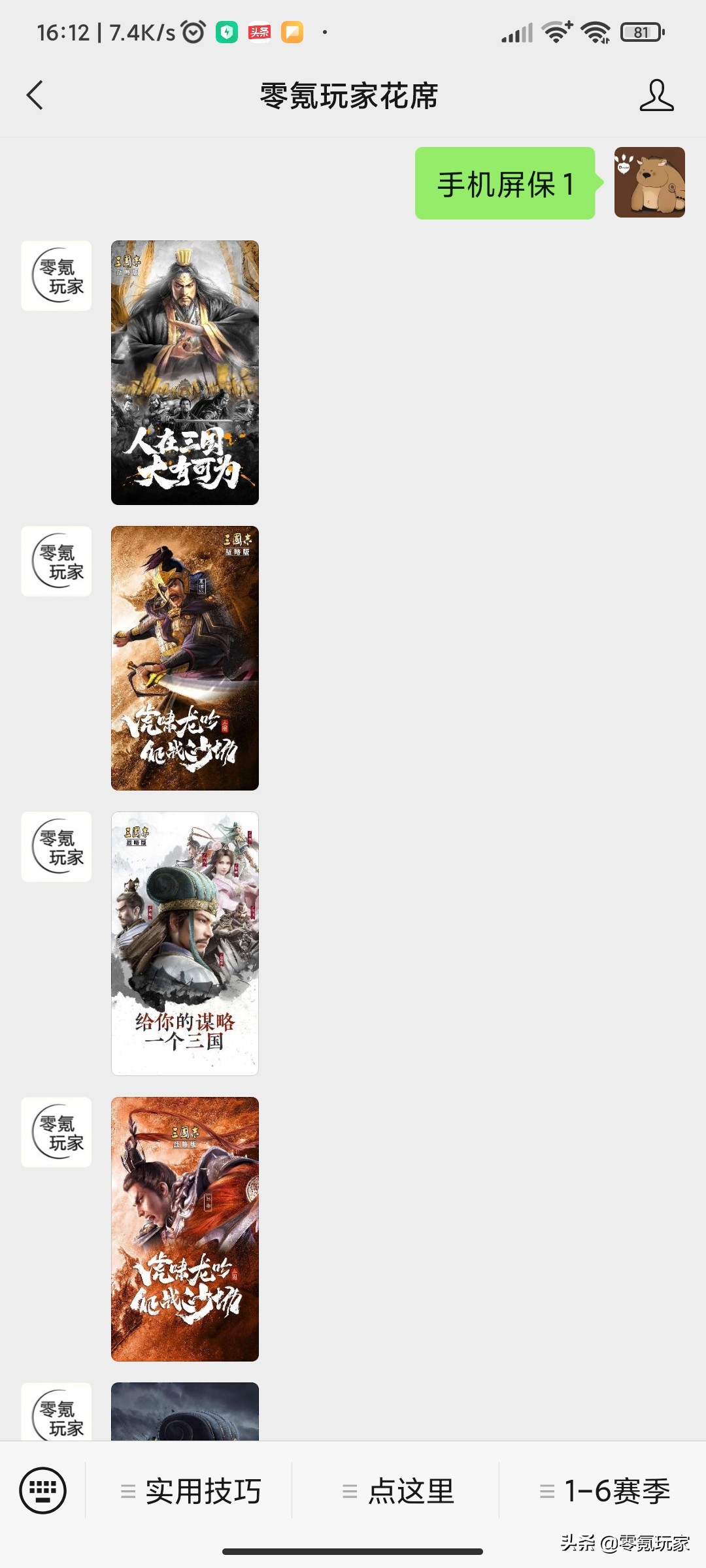Open the 实用技巧 menu
This screenshot has width=706, height=1568.
pyautogui.click(x=190, y=1492)
